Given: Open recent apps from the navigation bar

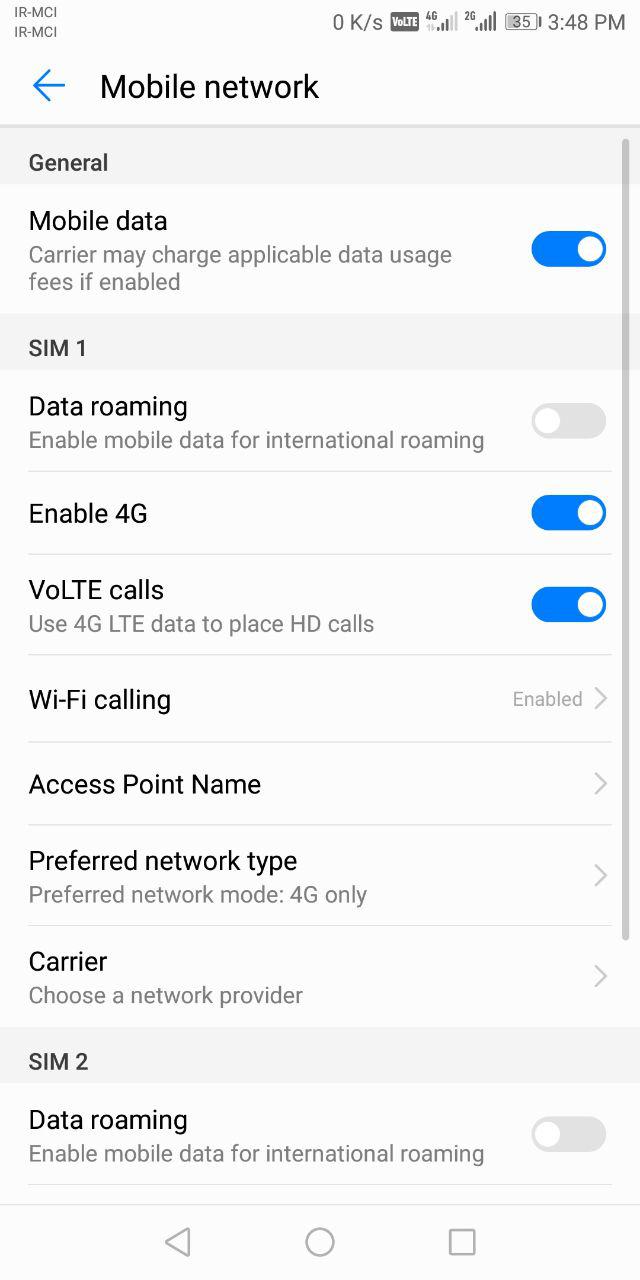Looking at the screenshot, I should [462, 1242].
